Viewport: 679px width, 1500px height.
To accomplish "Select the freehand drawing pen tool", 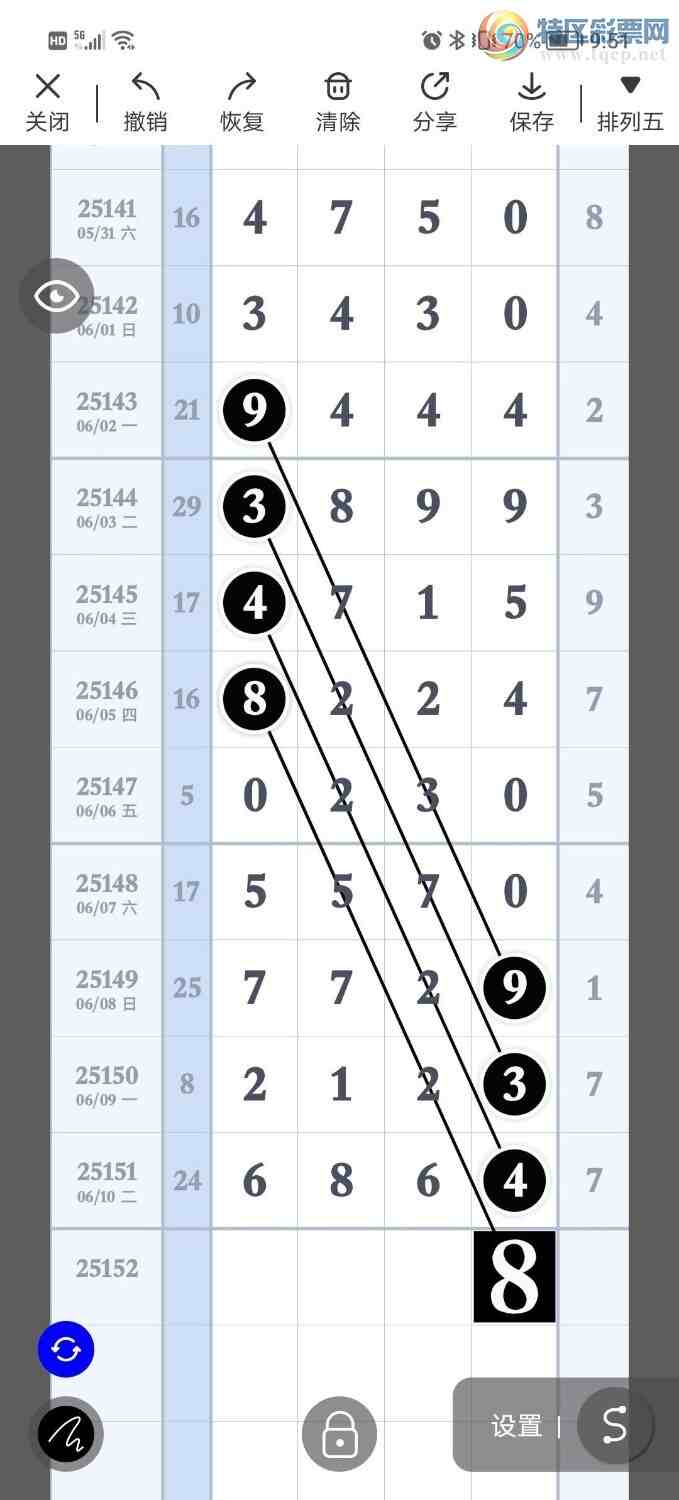I will pos(66,1434).
